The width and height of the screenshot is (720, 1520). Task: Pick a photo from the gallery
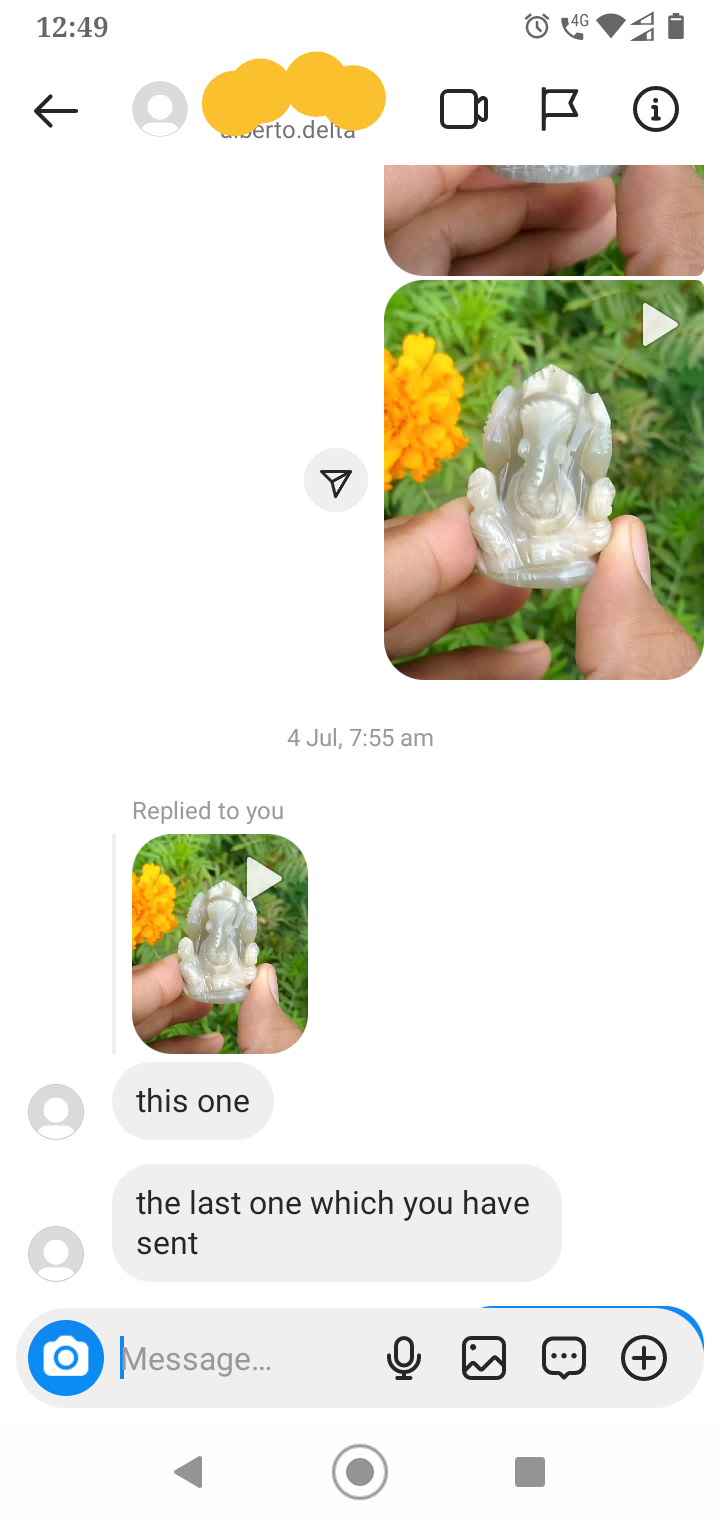[x=484, y=1358]
